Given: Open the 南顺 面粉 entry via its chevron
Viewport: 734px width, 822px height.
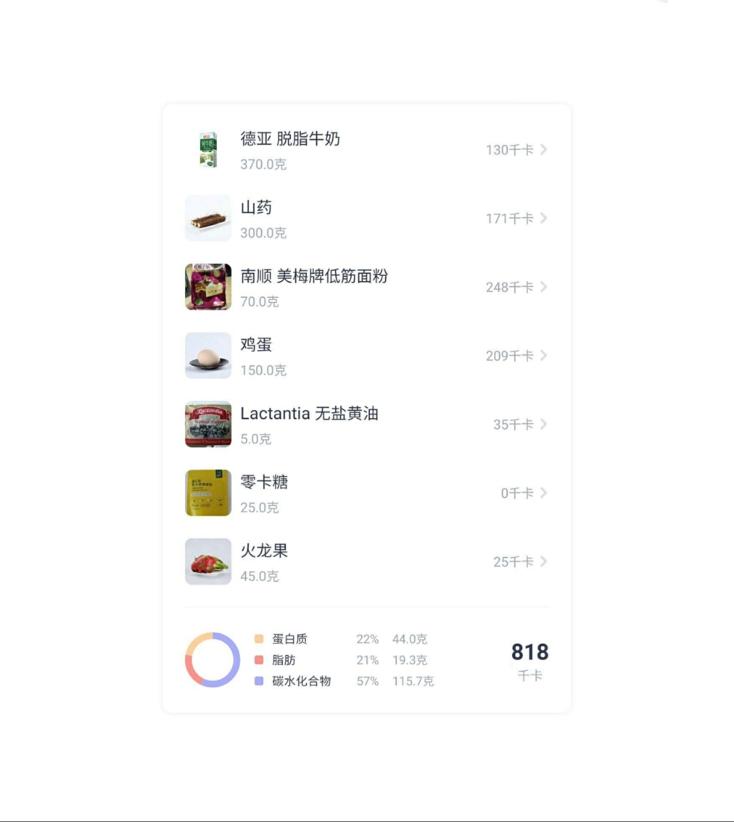Looking at the screenshot, I should tap(541, 287).
